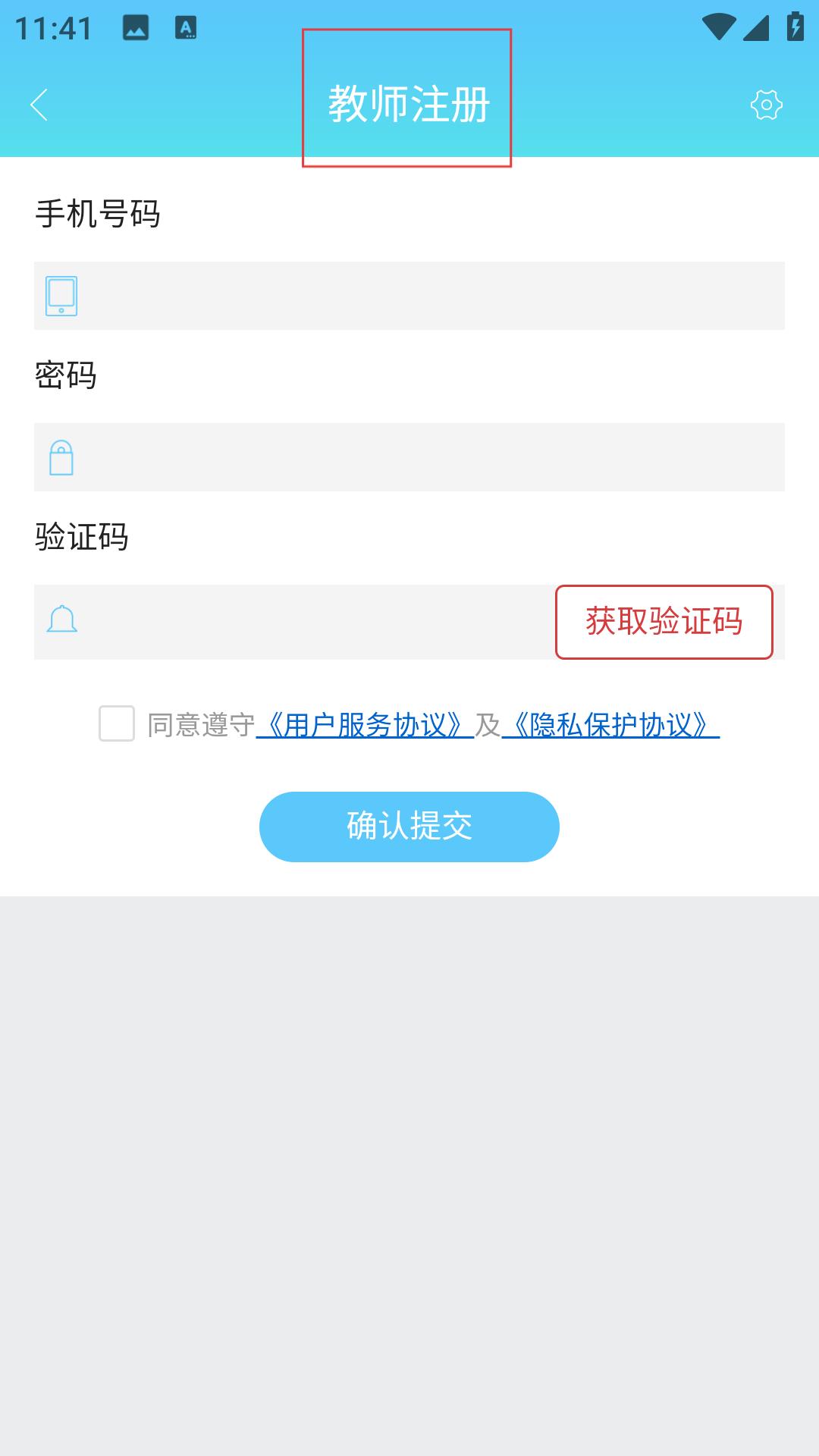819x1456 pixels.
Task: Select the 密码 password field
Action: click(x=409, y=457)
